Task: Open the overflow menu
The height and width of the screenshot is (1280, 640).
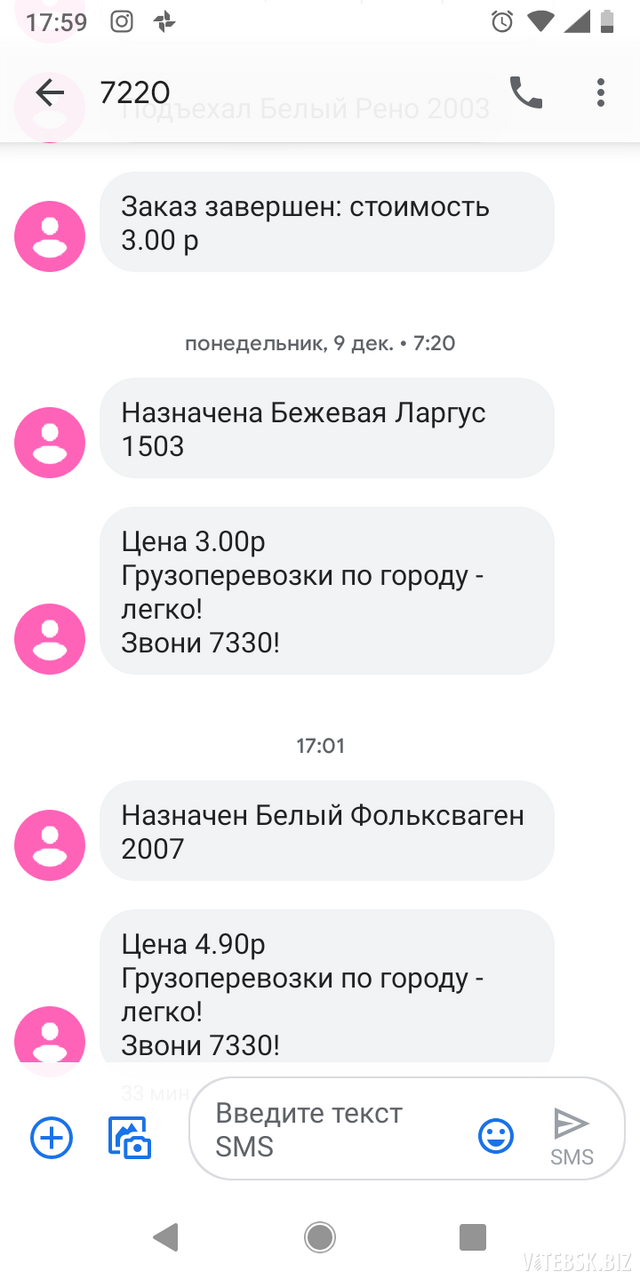Action: point(601,93)
